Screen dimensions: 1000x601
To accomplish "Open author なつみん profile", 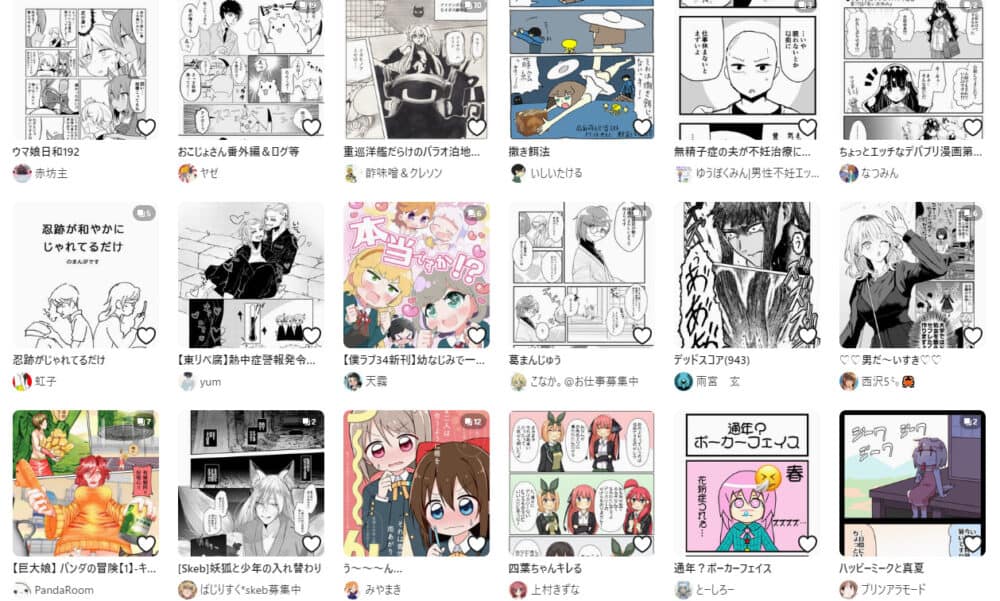I will (881, 173).
